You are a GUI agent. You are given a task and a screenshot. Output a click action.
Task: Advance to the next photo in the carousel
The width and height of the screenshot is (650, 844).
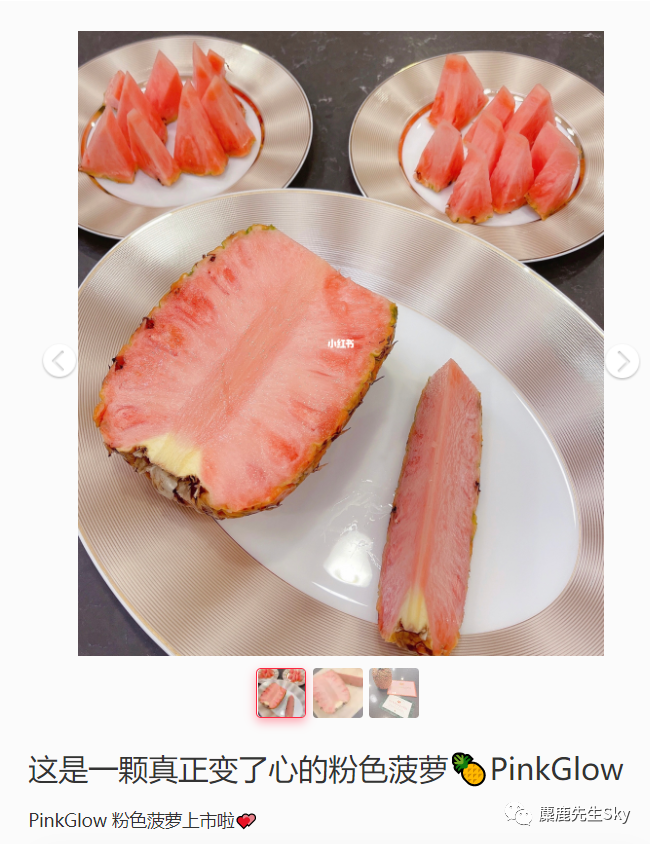click(x=622, y=361)
